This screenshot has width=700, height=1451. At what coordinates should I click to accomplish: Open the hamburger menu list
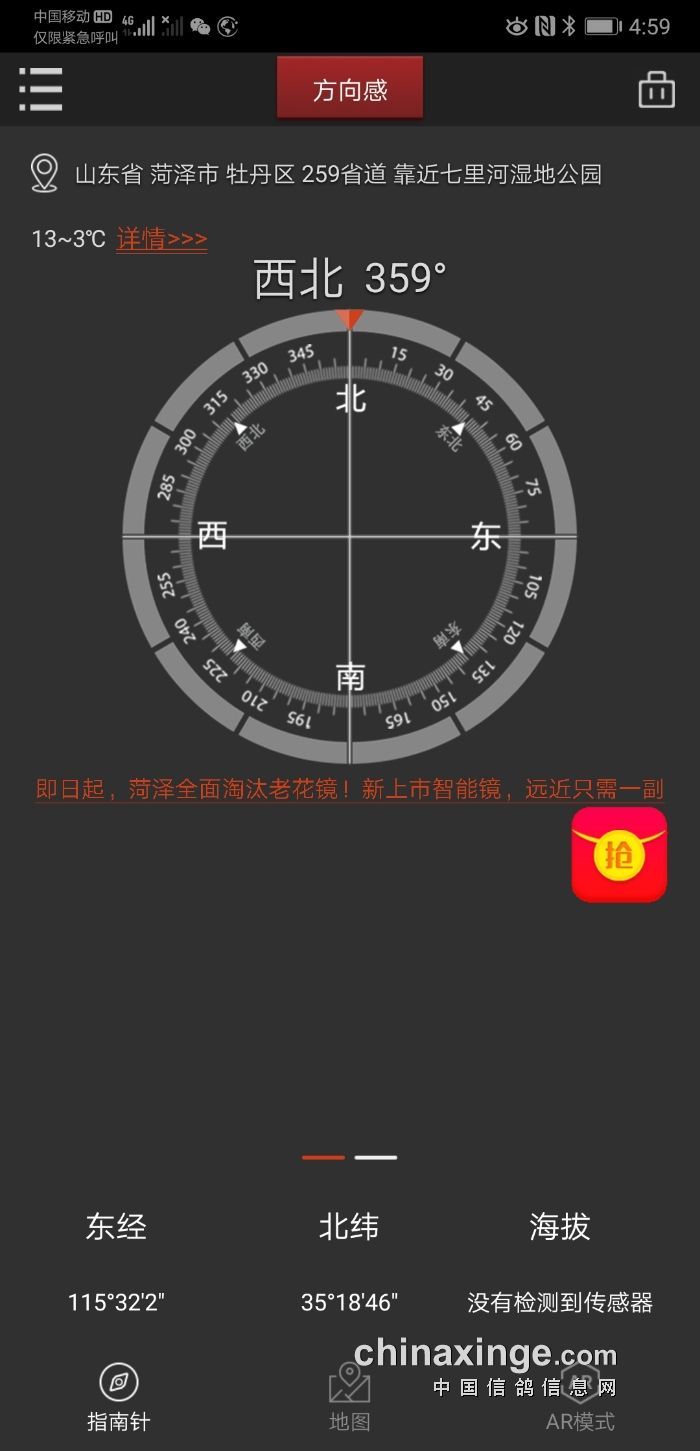click(x=41, y=90)
